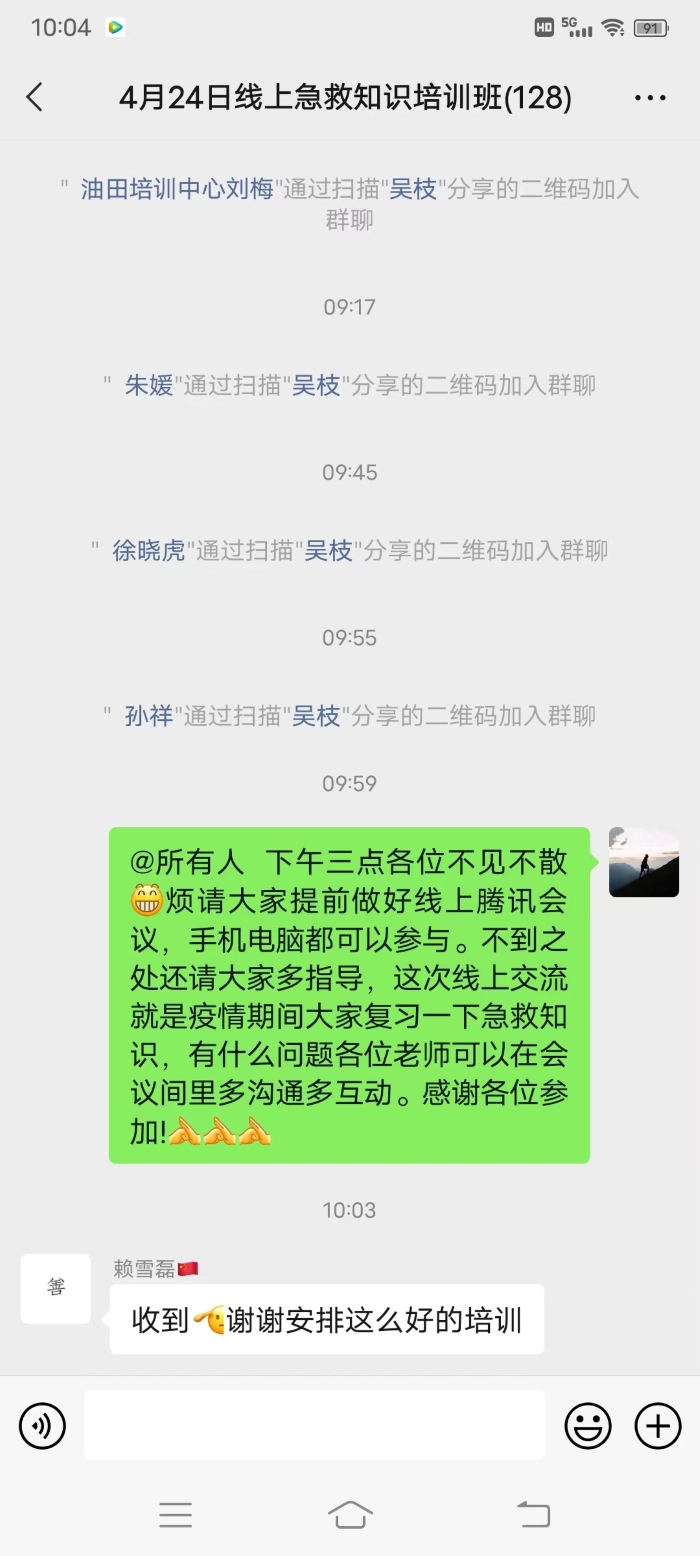Open 油田培训中心刘梅's profile link
The width and height of the screenshot is (700, 1556).
coord(177,189)
